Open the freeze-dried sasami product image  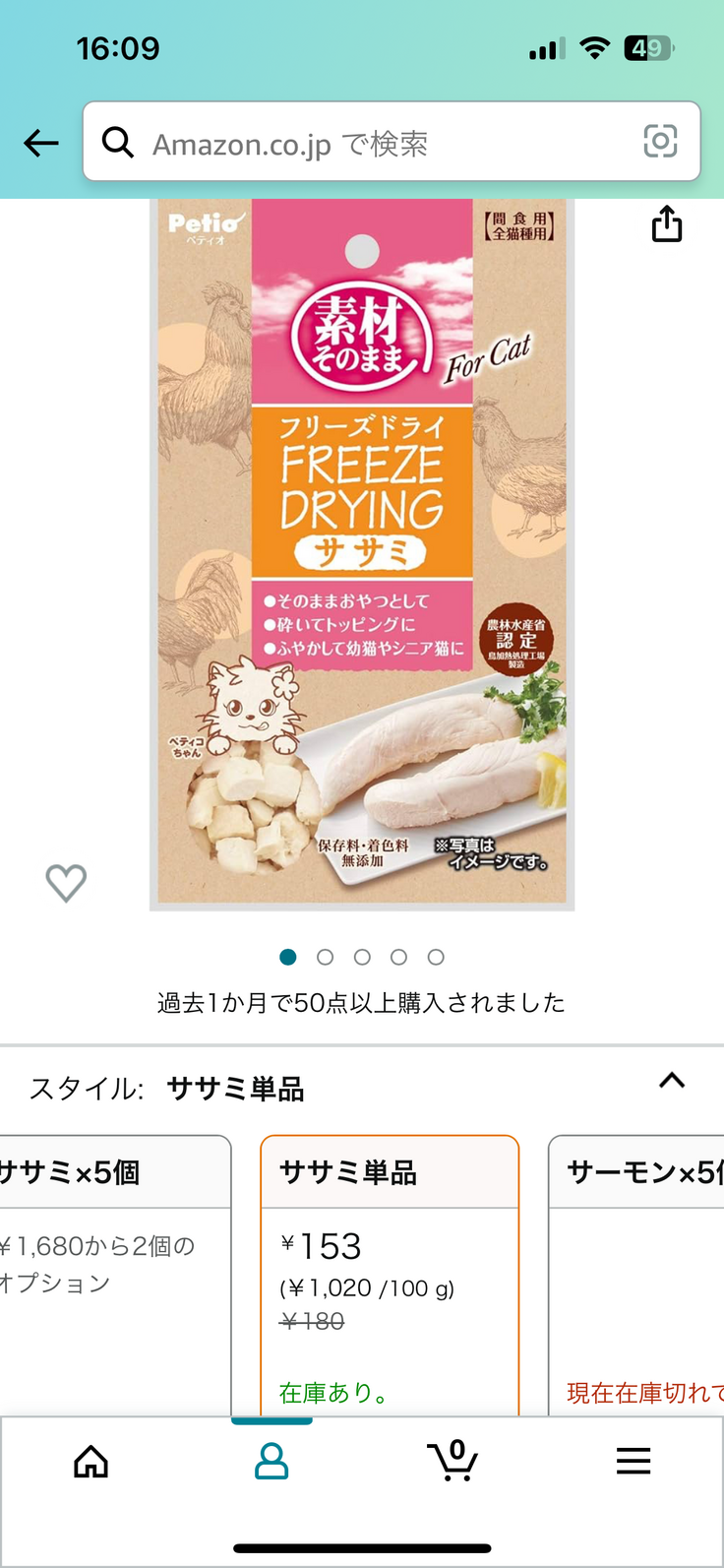362,553
